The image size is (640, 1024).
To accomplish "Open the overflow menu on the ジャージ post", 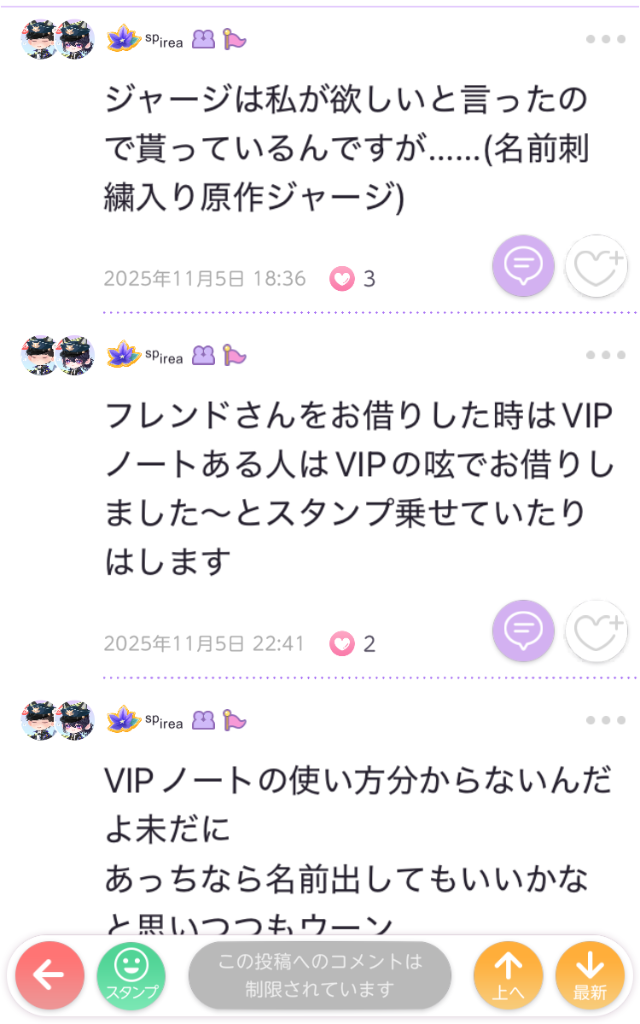I will point(605,40).
